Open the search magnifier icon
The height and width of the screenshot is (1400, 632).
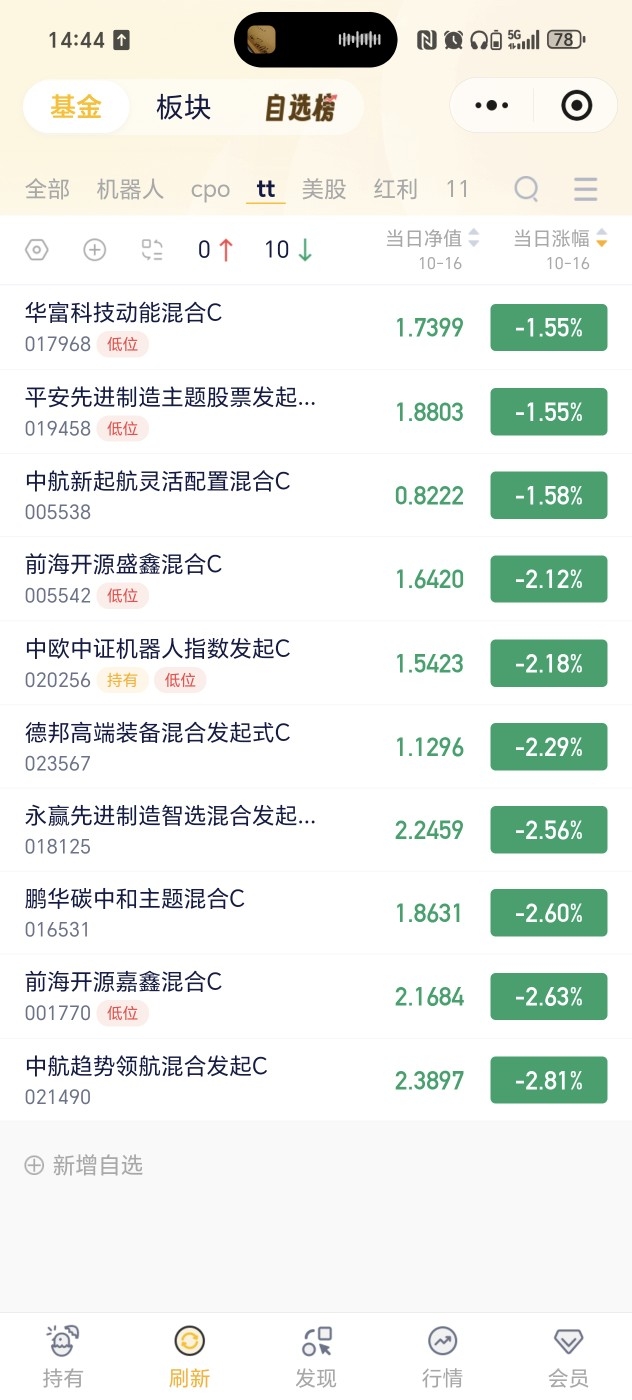tap(526, 188)
